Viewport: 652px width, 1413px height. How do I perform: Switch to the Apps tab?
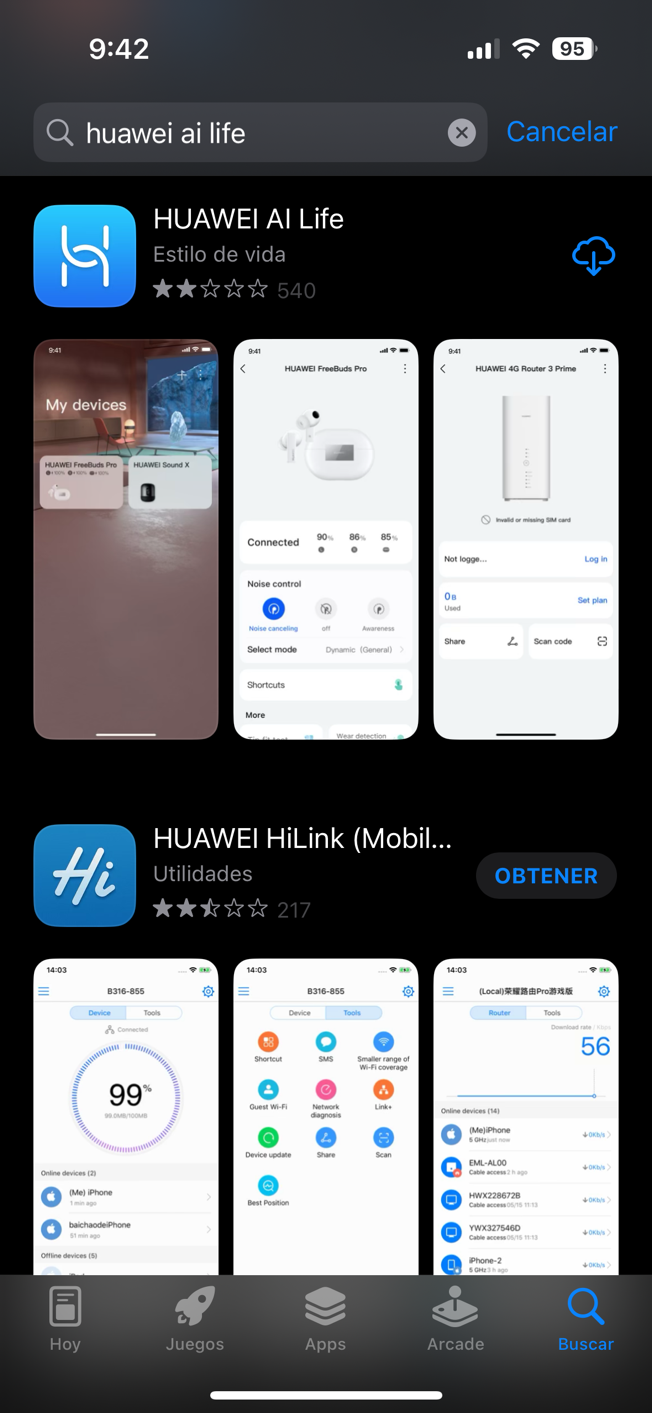click(325, 1320)
